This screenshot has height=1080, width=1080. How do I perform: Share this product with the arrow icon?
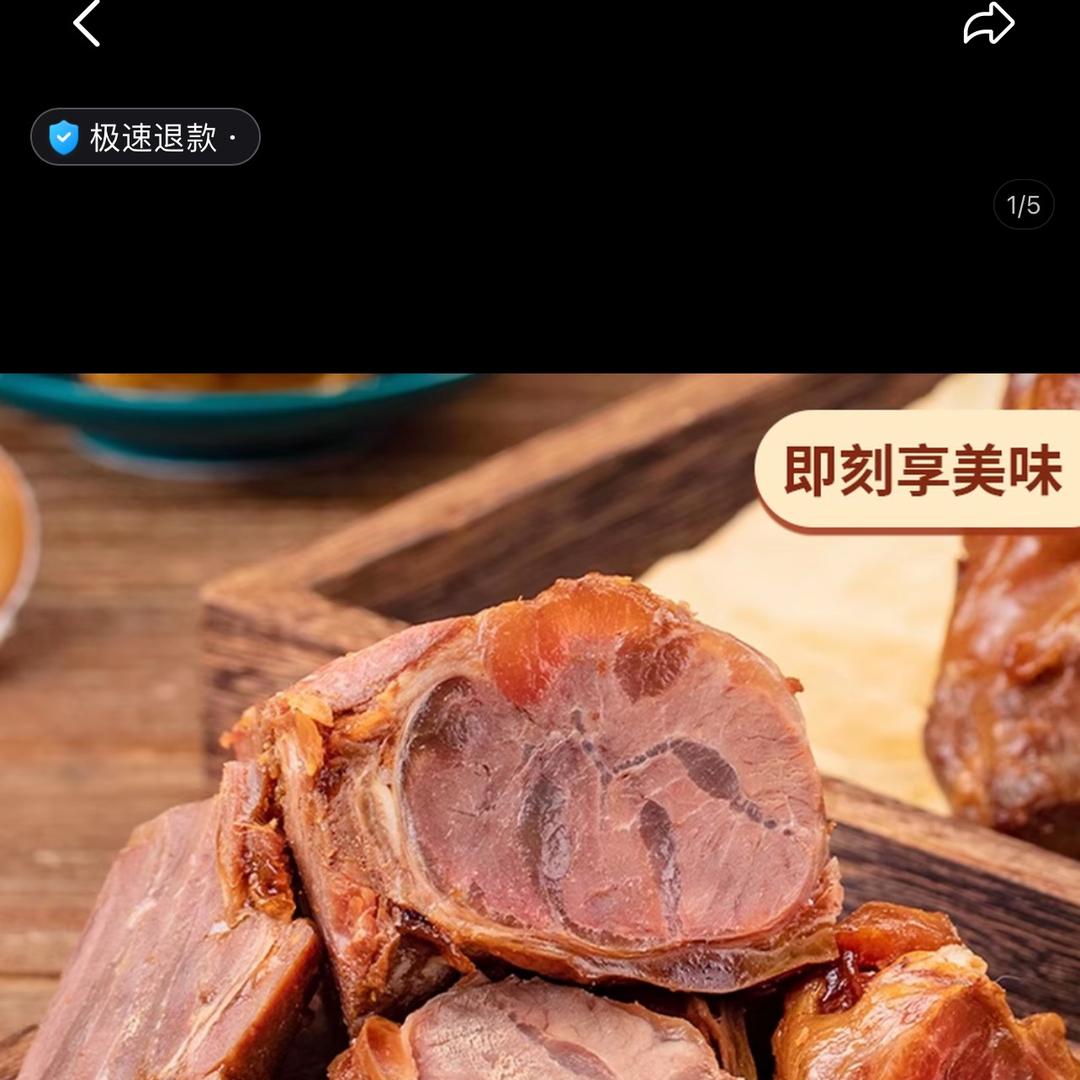(x=988, y=24)
